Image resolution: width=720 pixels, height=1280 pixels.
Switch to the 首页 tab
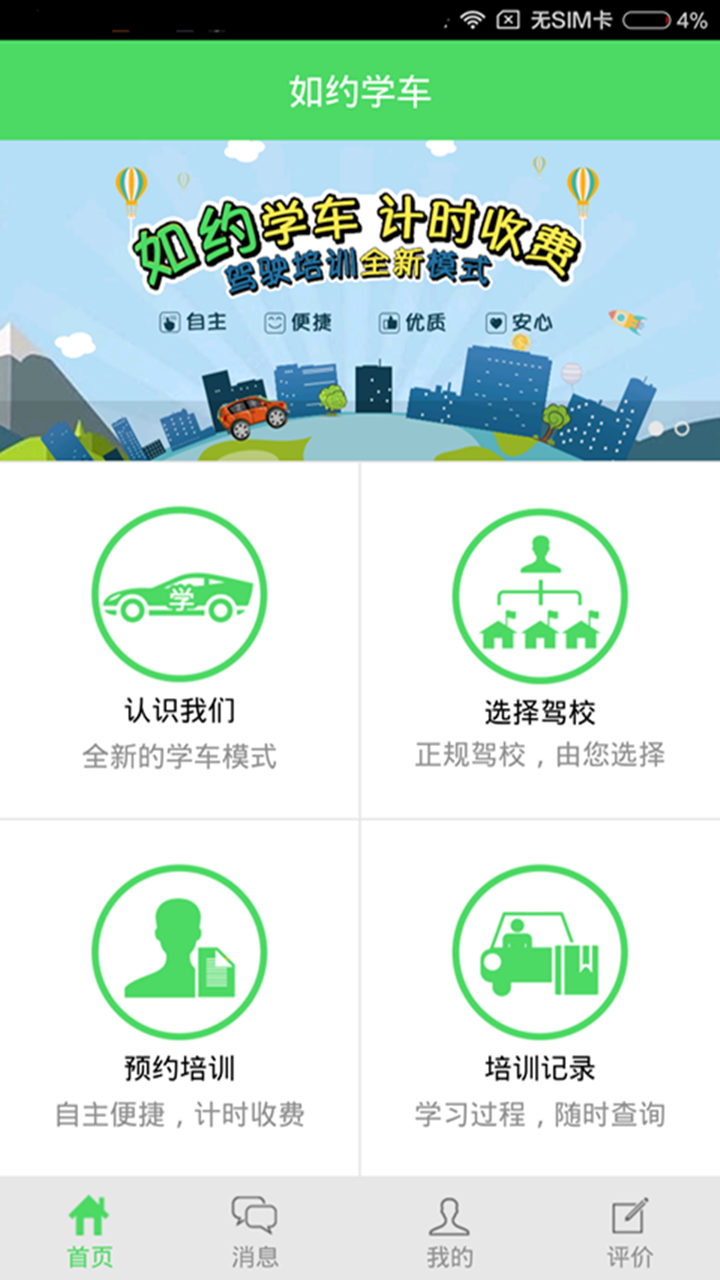[90, 1230]
